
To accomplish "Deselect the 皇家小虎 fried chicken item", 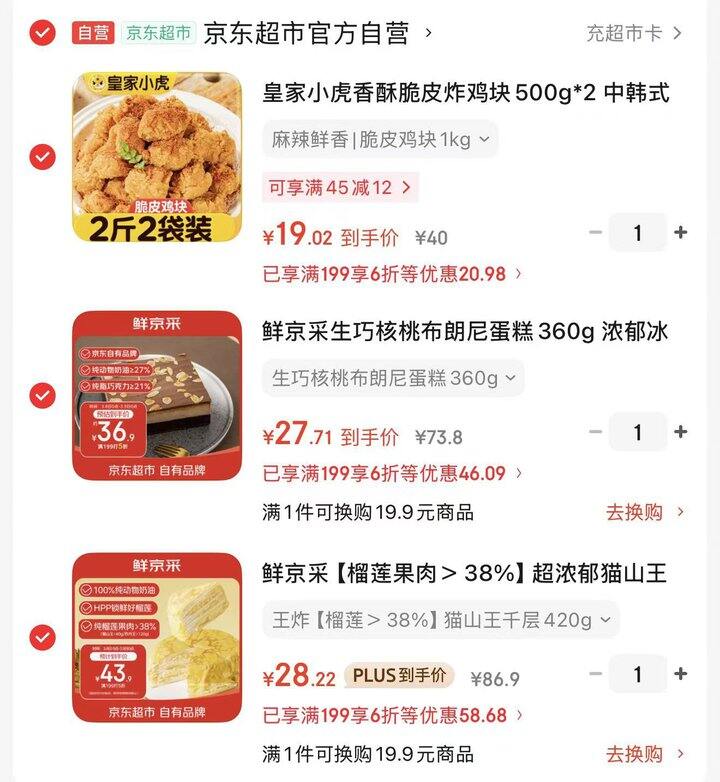I will [x=42, y=157].
